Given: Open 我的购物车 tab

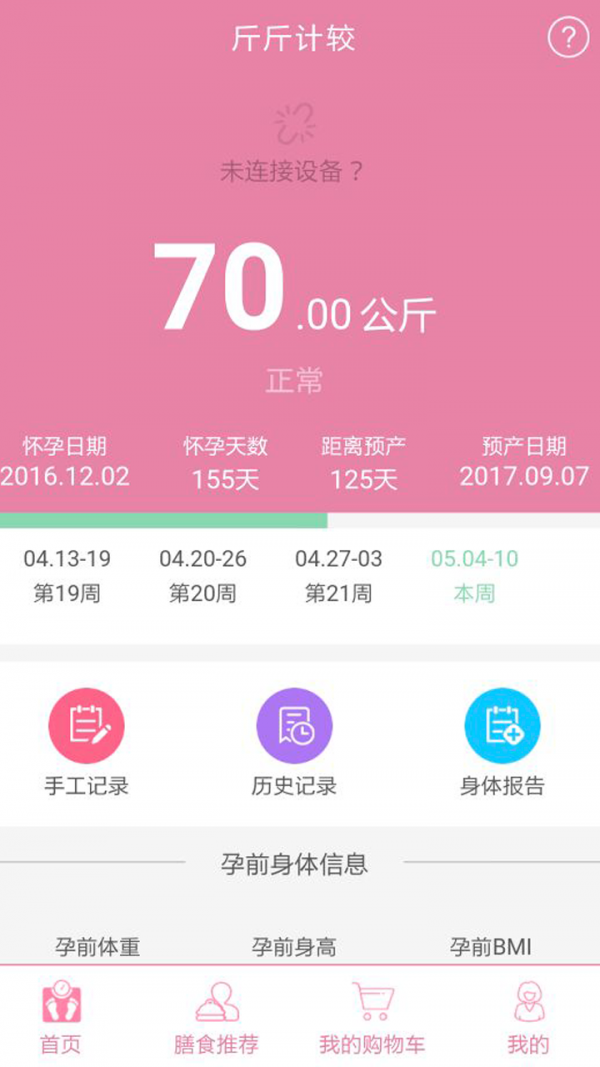Looking at the screenshot, I should (x=372, y=1018).
